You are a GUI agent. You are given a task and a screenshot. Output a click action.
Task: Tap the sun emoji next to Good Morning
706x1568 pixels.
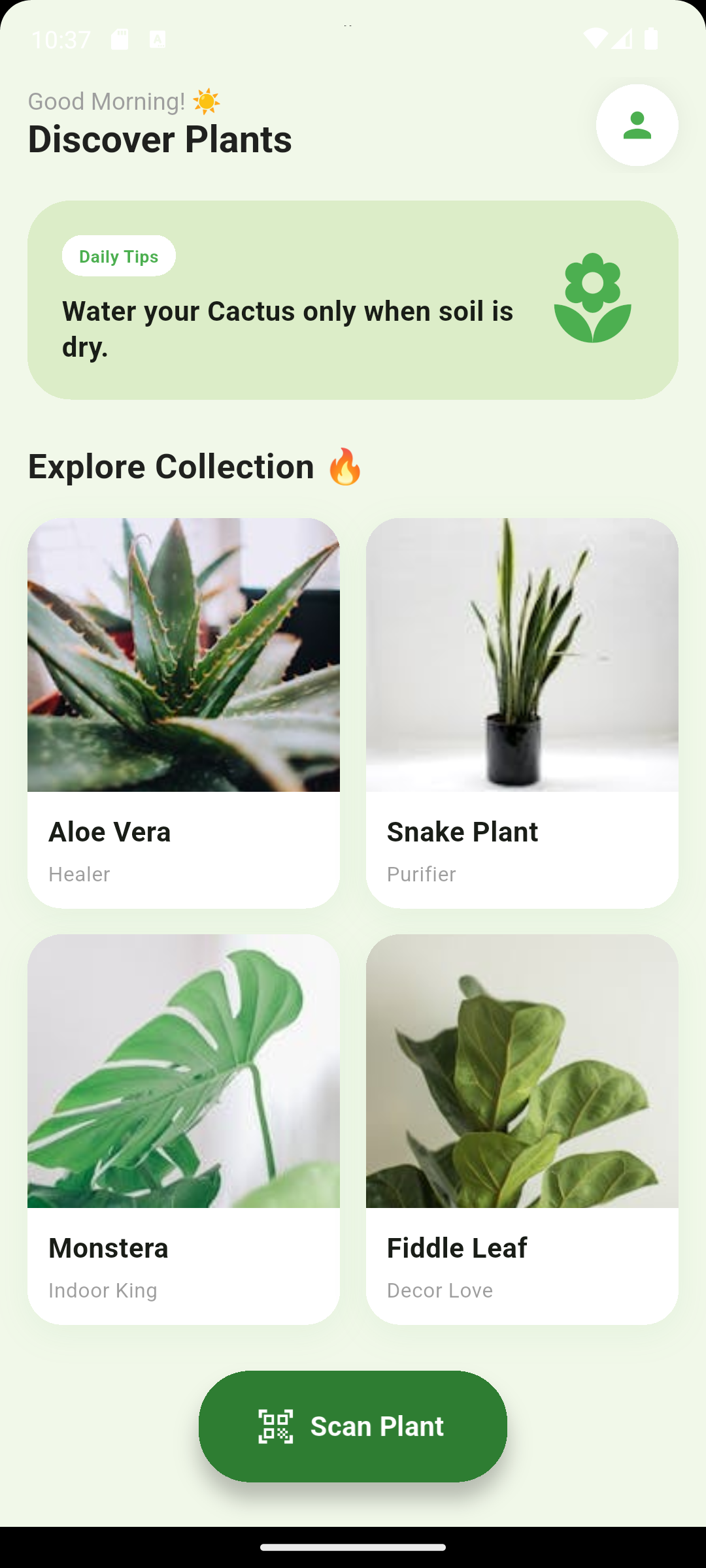[205, 101]
